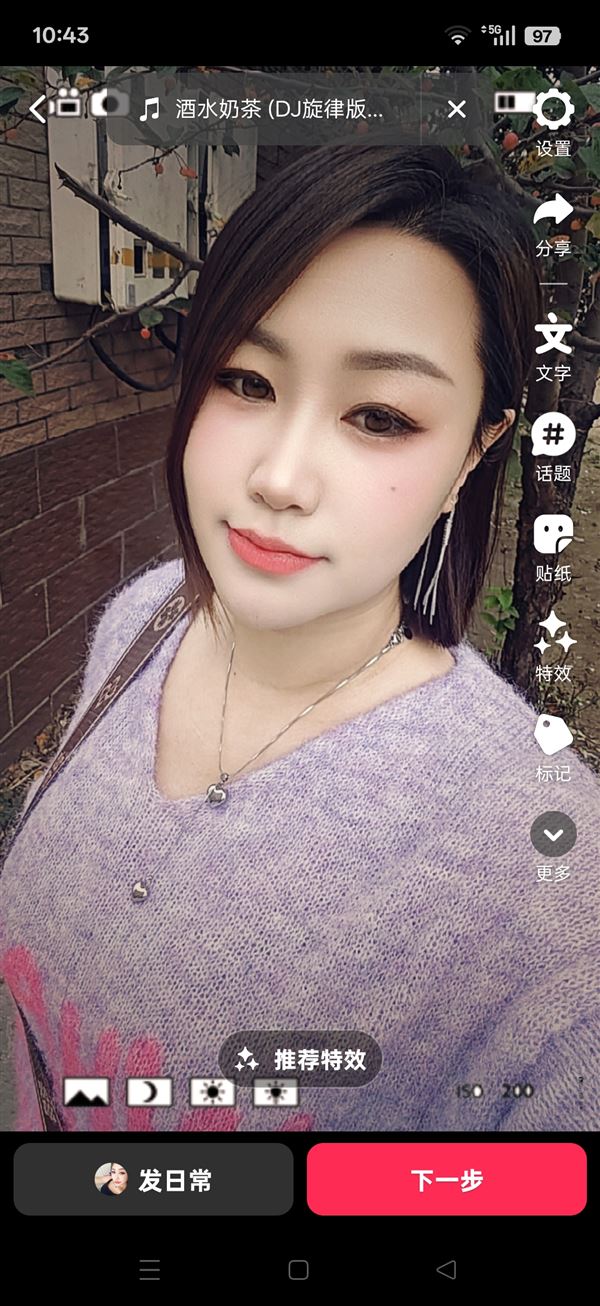Go back from the editing screen

38,109
